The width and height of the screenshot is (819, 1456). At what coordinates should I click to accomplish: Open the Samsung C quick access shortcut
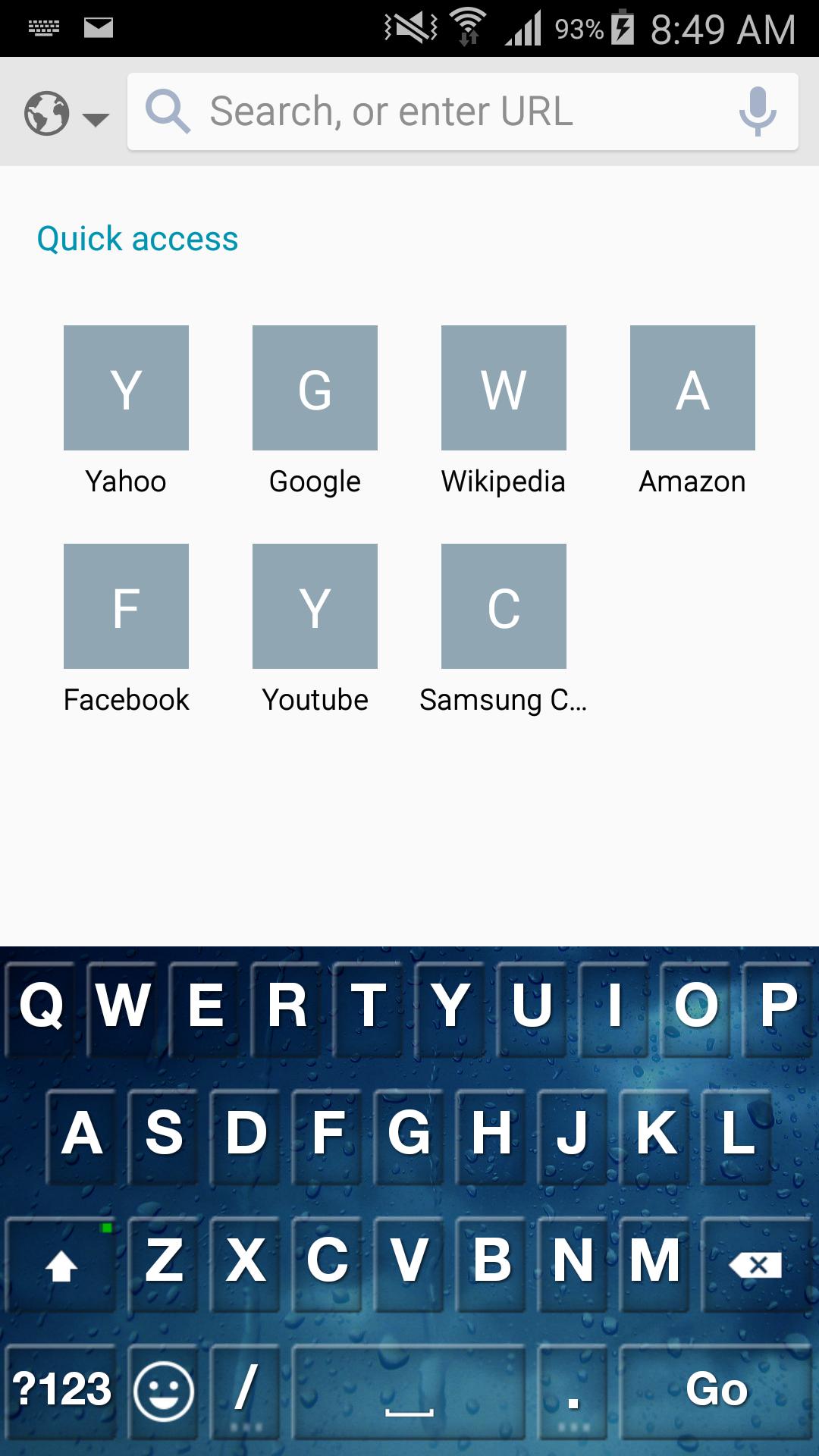[504, 605]
